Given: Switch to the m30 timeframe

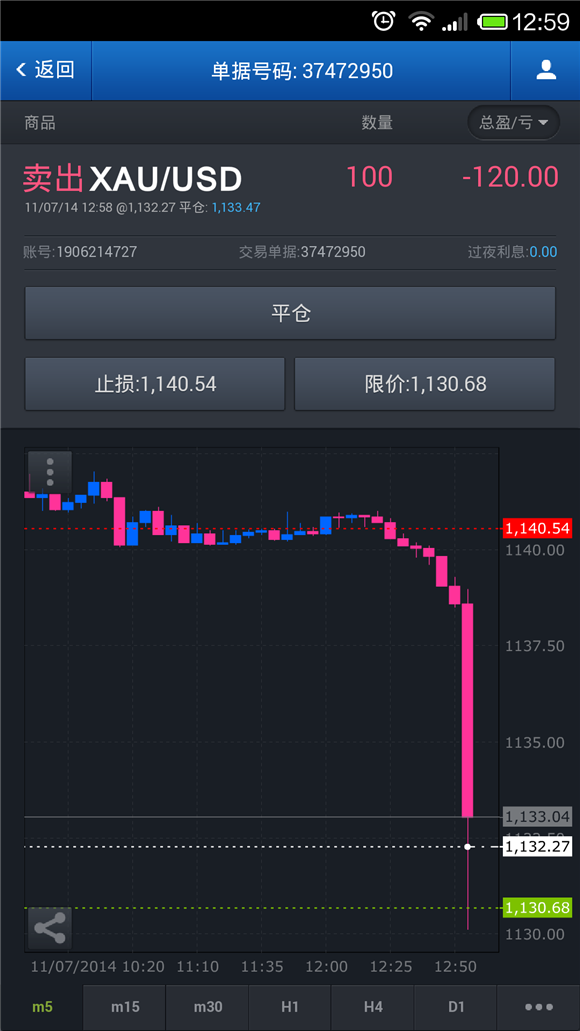Looking at the screenshot, I should click(x=207, y=1007).
